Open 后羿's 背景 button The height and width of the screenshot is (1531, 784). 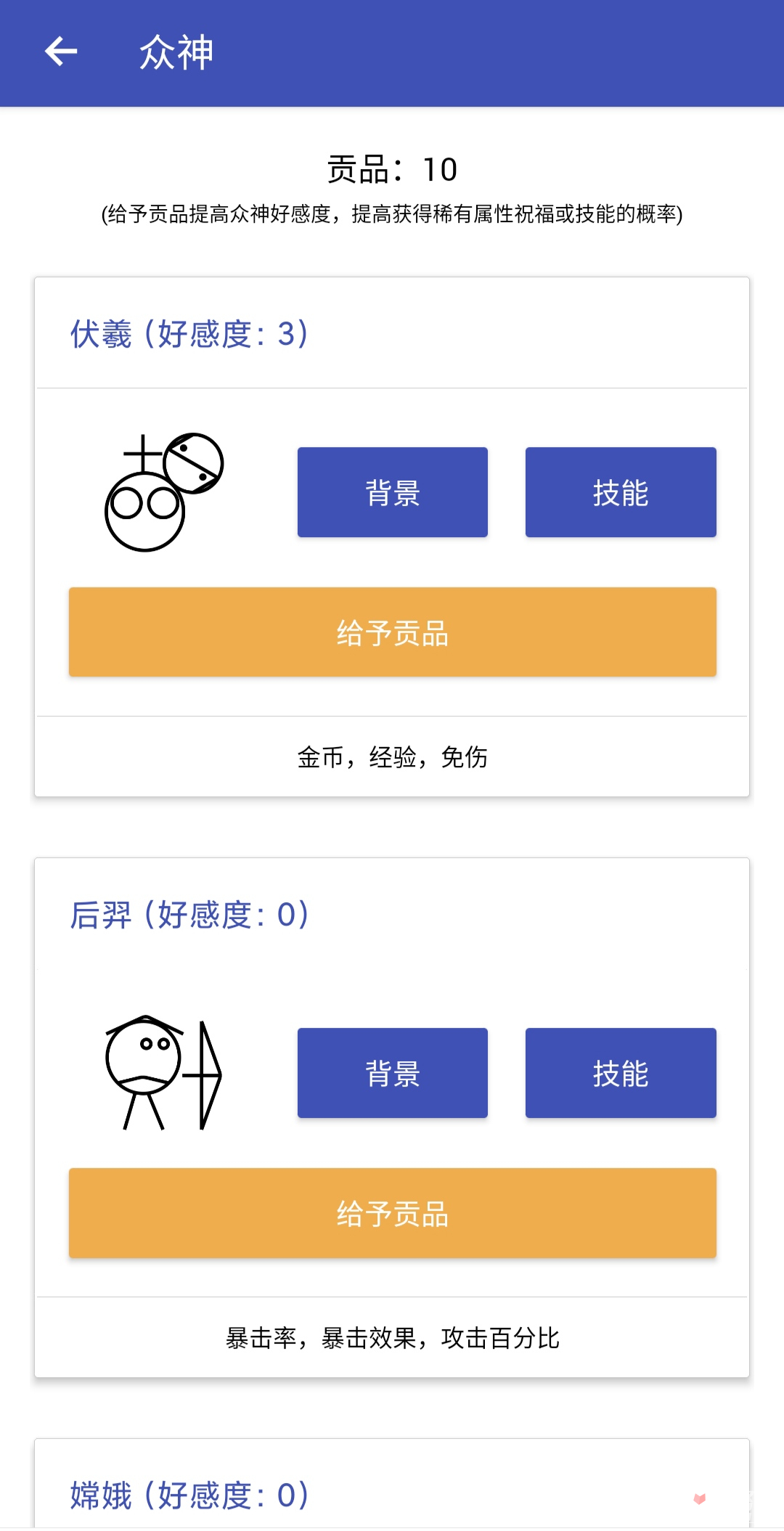click(392, 1073)
